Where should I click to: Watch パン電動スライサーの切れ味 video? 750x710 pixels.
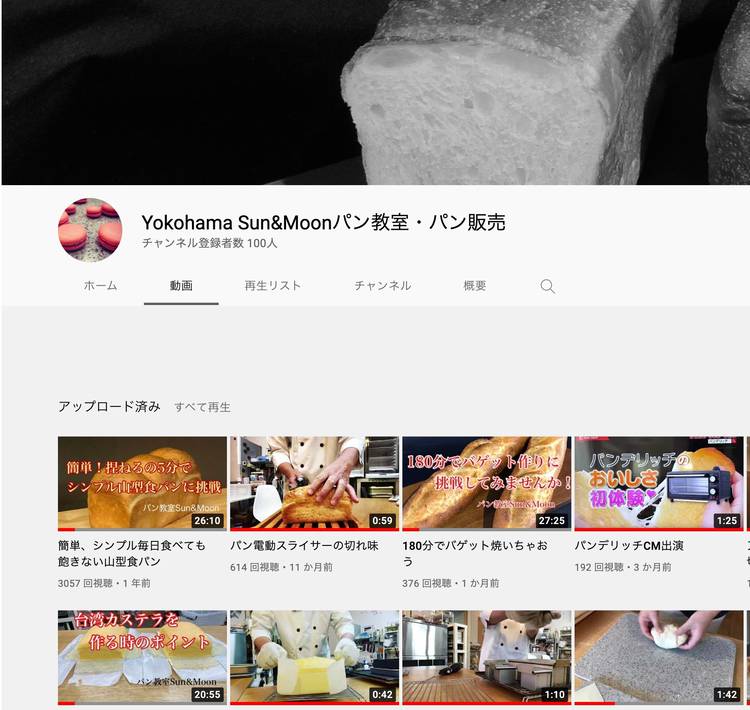click(x=314, y=483)
